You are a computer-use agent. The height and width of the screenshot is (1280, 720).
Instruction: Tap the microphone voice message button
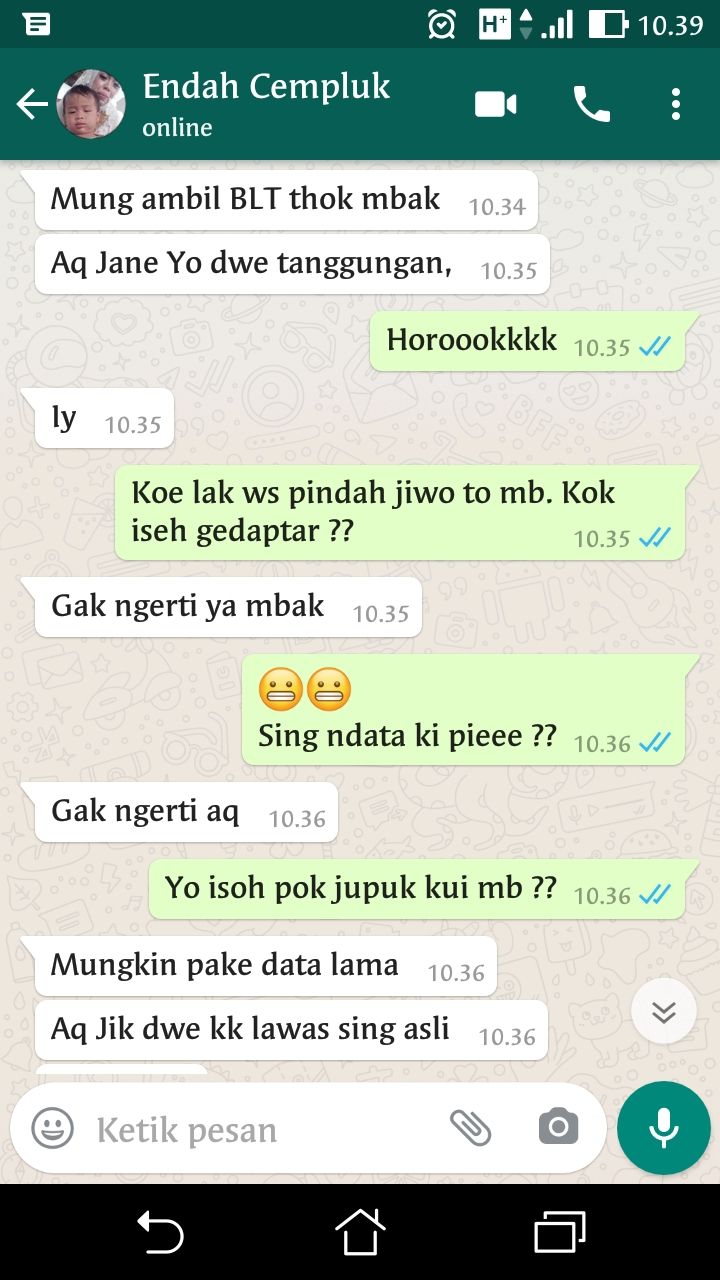(x=663, y=1128)
